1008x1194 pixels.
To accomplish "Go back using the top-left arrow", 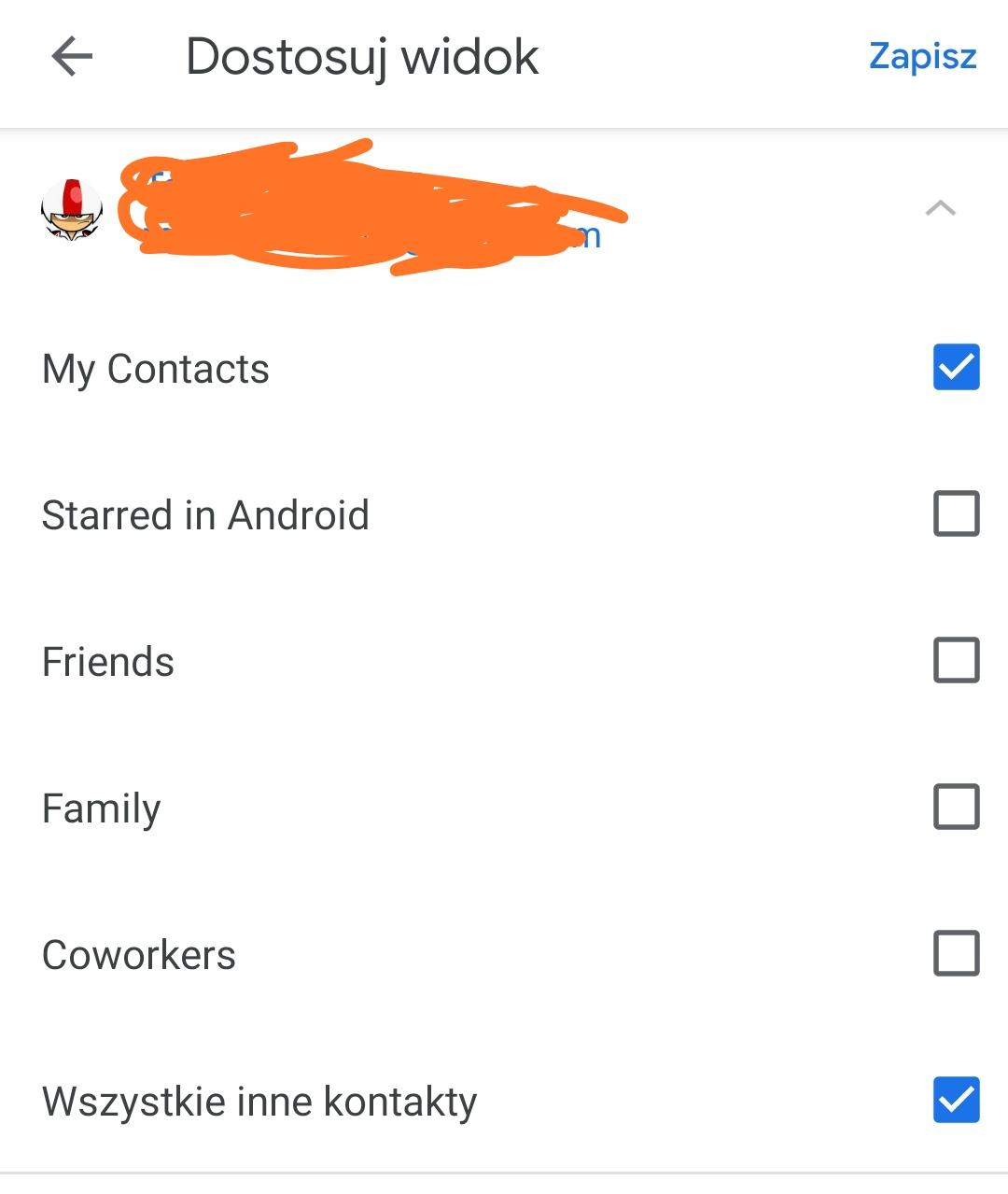I will coord(72,57).
